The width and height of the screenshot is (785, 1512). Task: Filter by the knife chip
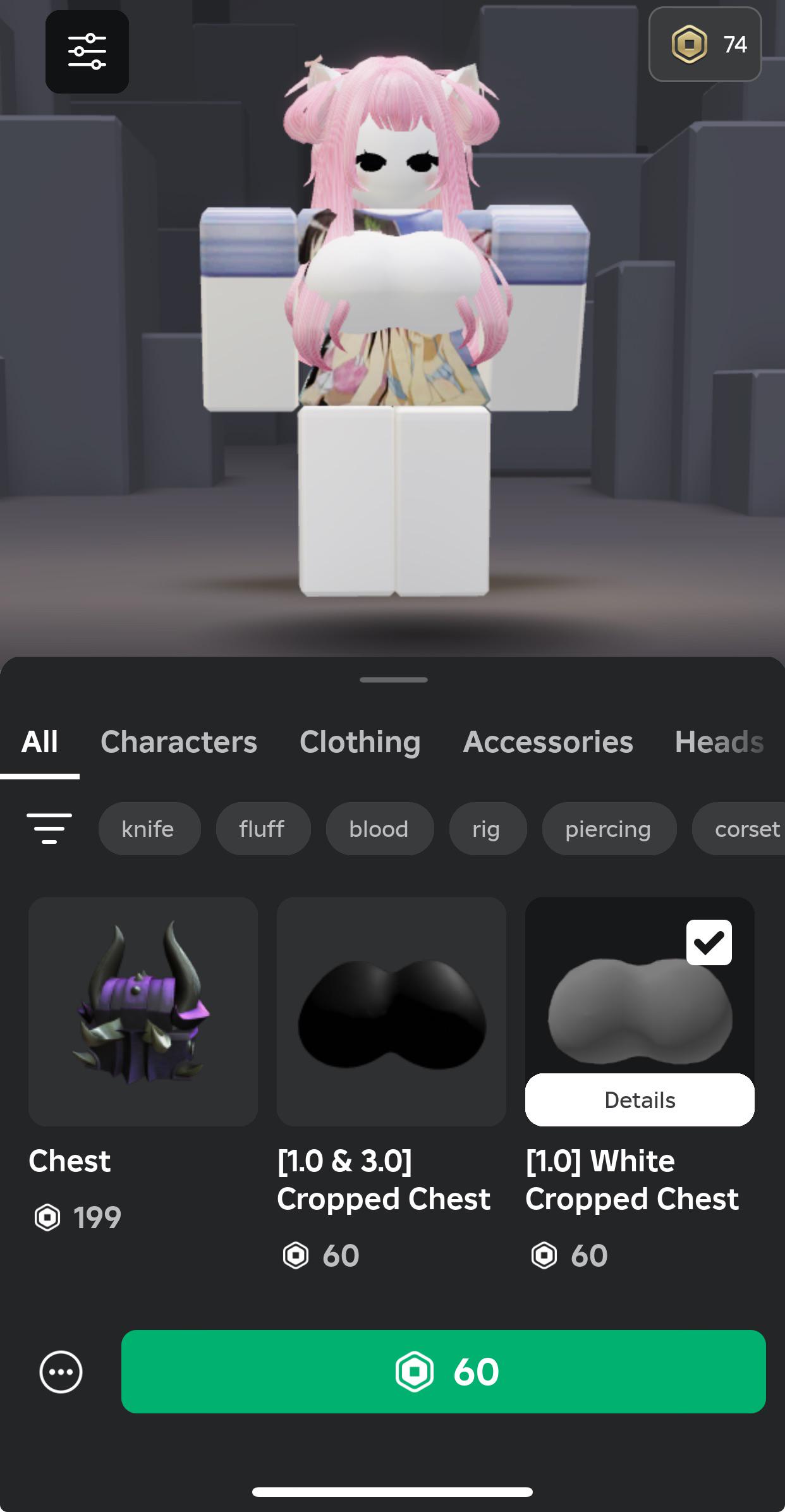[x=149, y=829]
